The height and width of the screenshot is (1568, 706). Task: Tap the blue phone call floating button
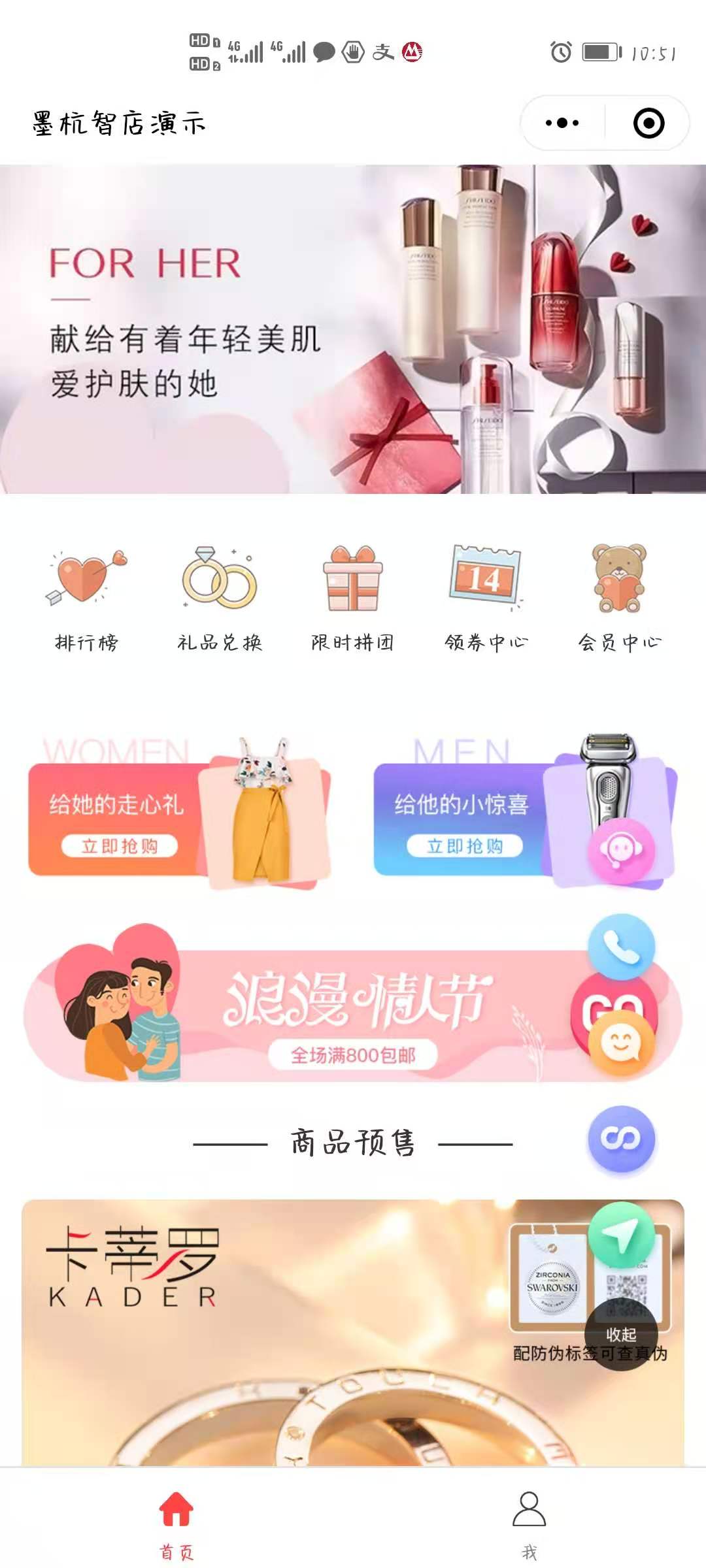tap(621, 946)
